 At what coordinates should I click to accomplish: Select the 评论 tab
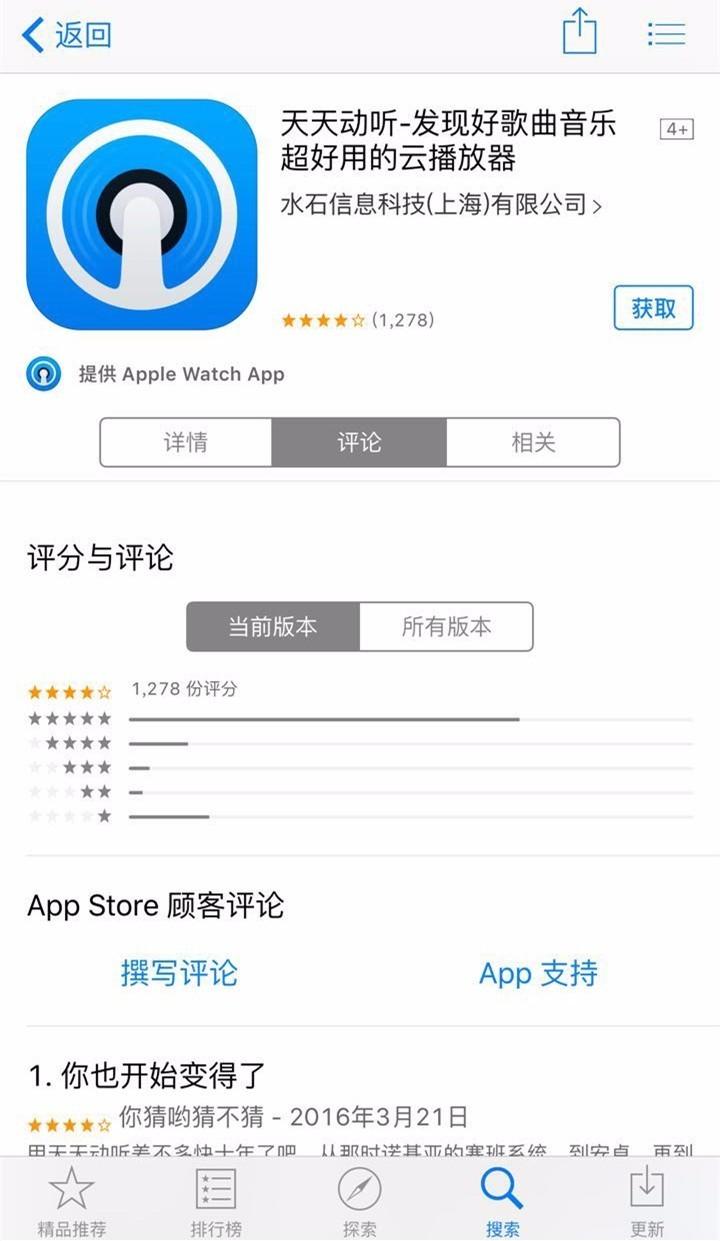pos(359,442)
